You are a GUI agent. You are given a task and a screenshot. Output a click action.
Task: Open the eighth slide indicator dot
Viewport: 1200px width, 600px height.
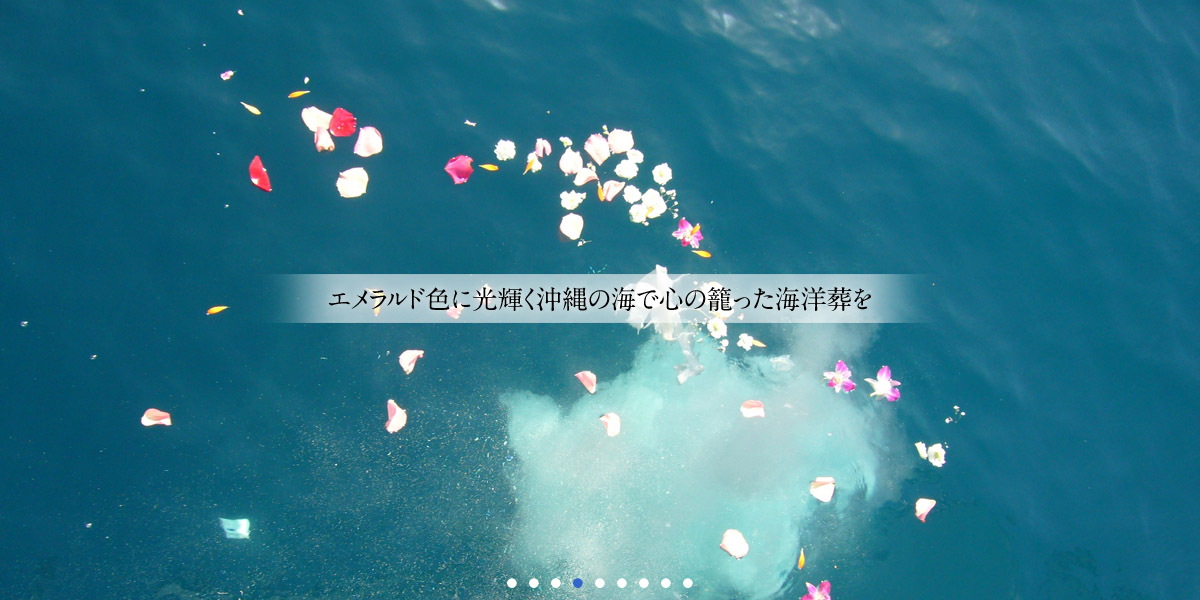(x=666, y=583)
